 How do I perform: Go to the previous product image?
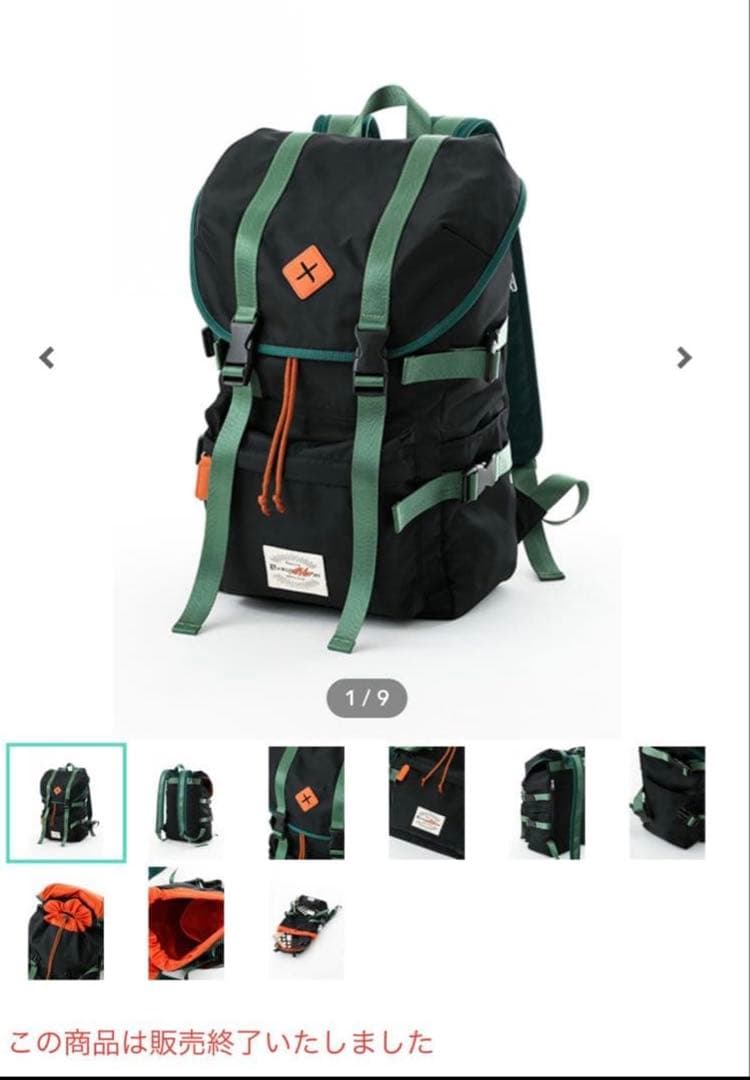[46, 358]
